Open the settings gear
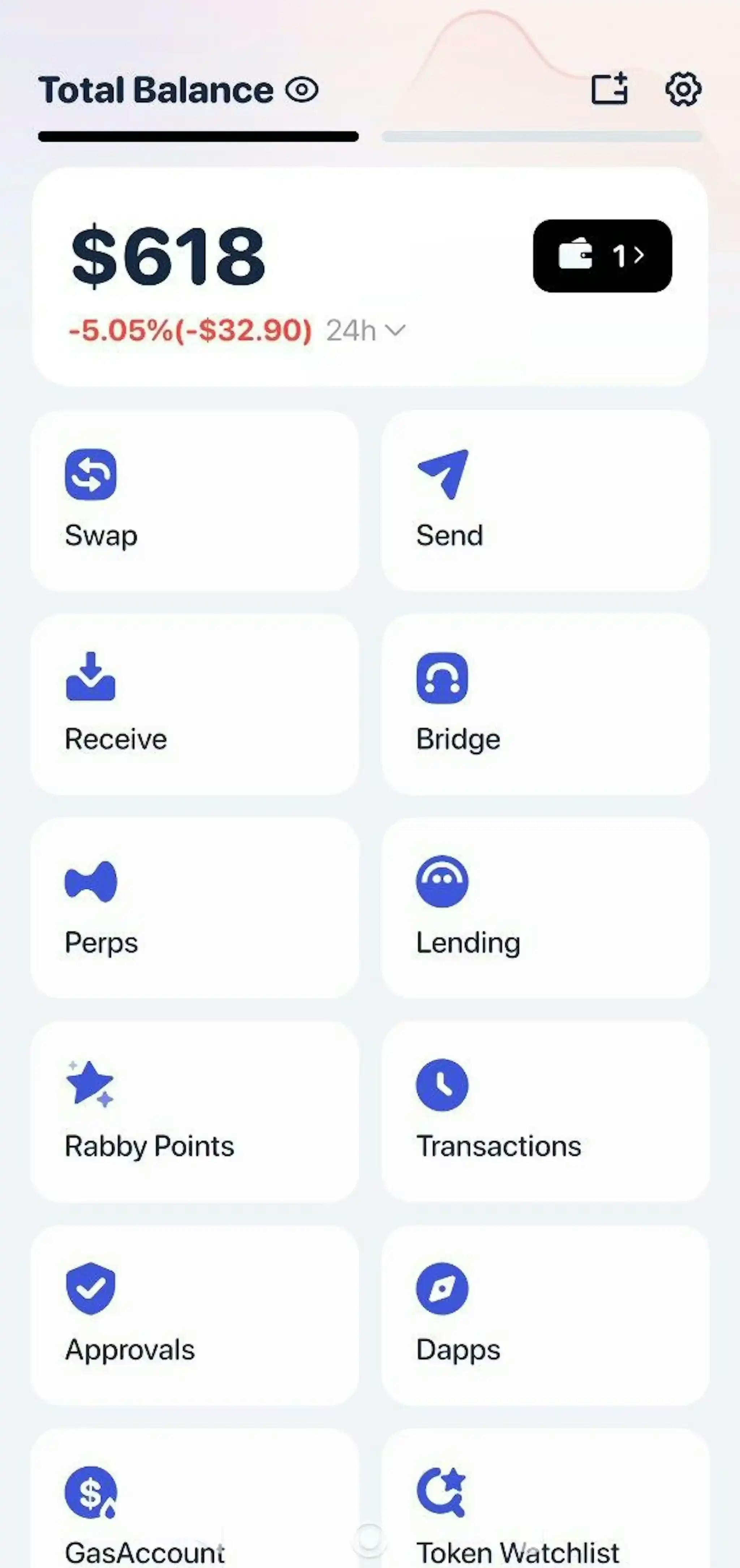Screen dimensions: 740x1568 (683, 90)
